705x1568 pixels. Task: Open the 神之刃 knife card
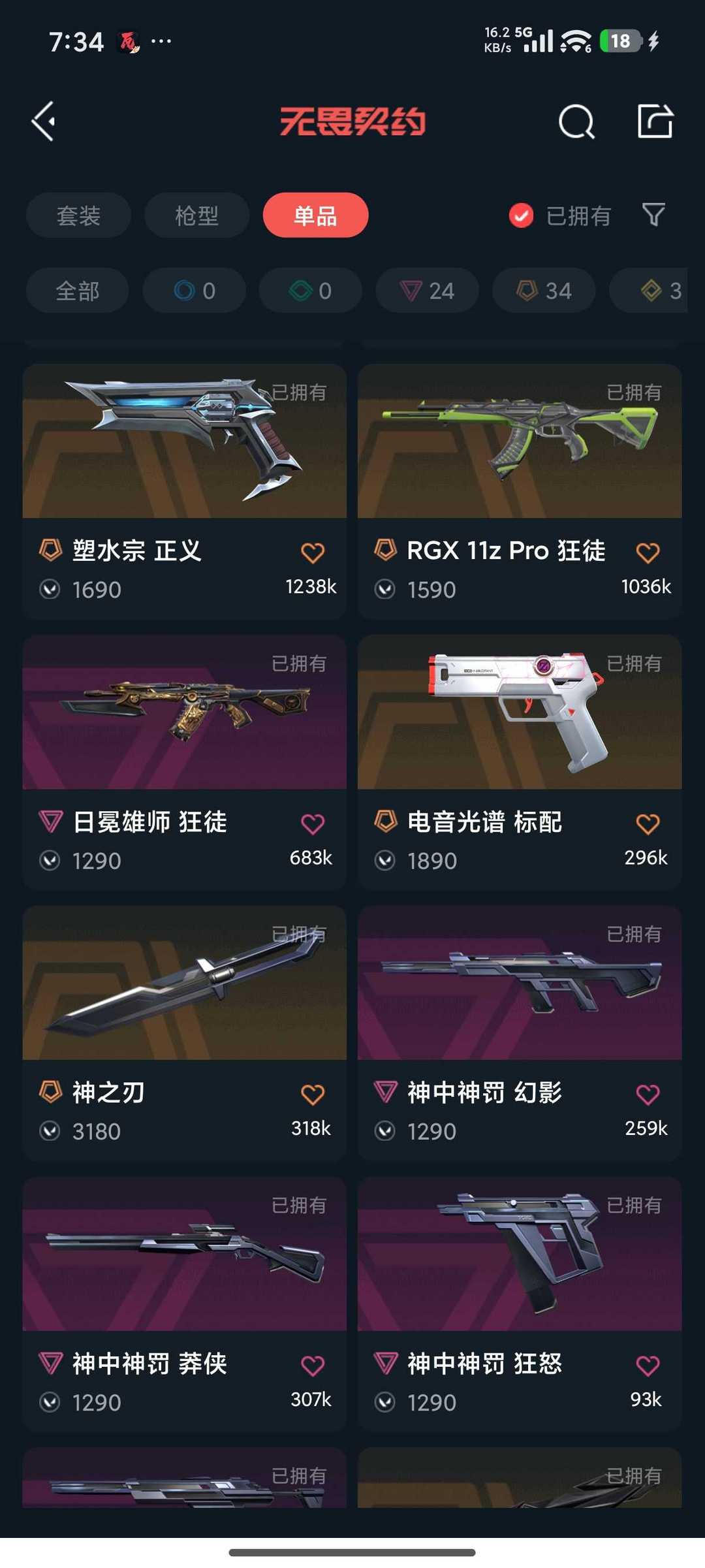(184, 999)
